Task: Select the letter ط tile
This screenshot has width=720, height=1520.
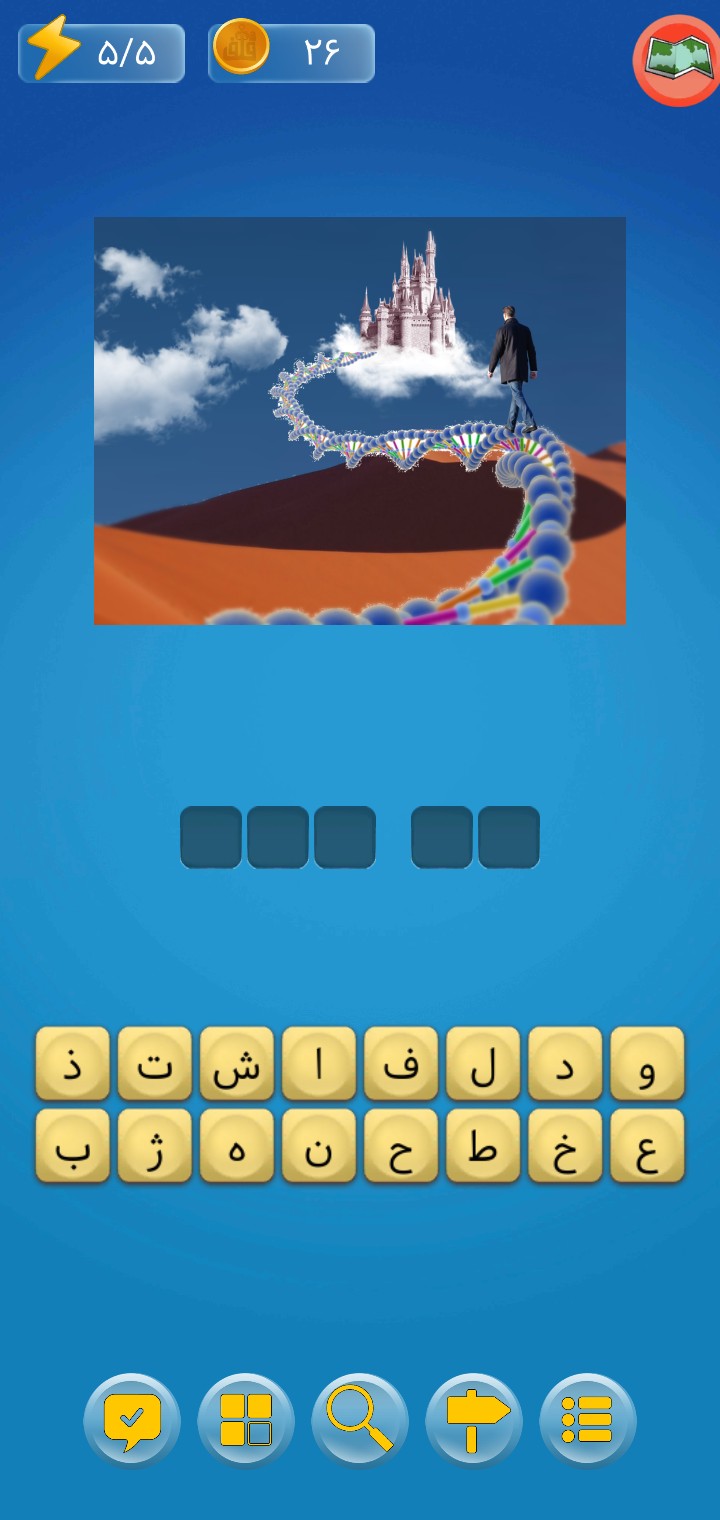Action: point(483,1146)
